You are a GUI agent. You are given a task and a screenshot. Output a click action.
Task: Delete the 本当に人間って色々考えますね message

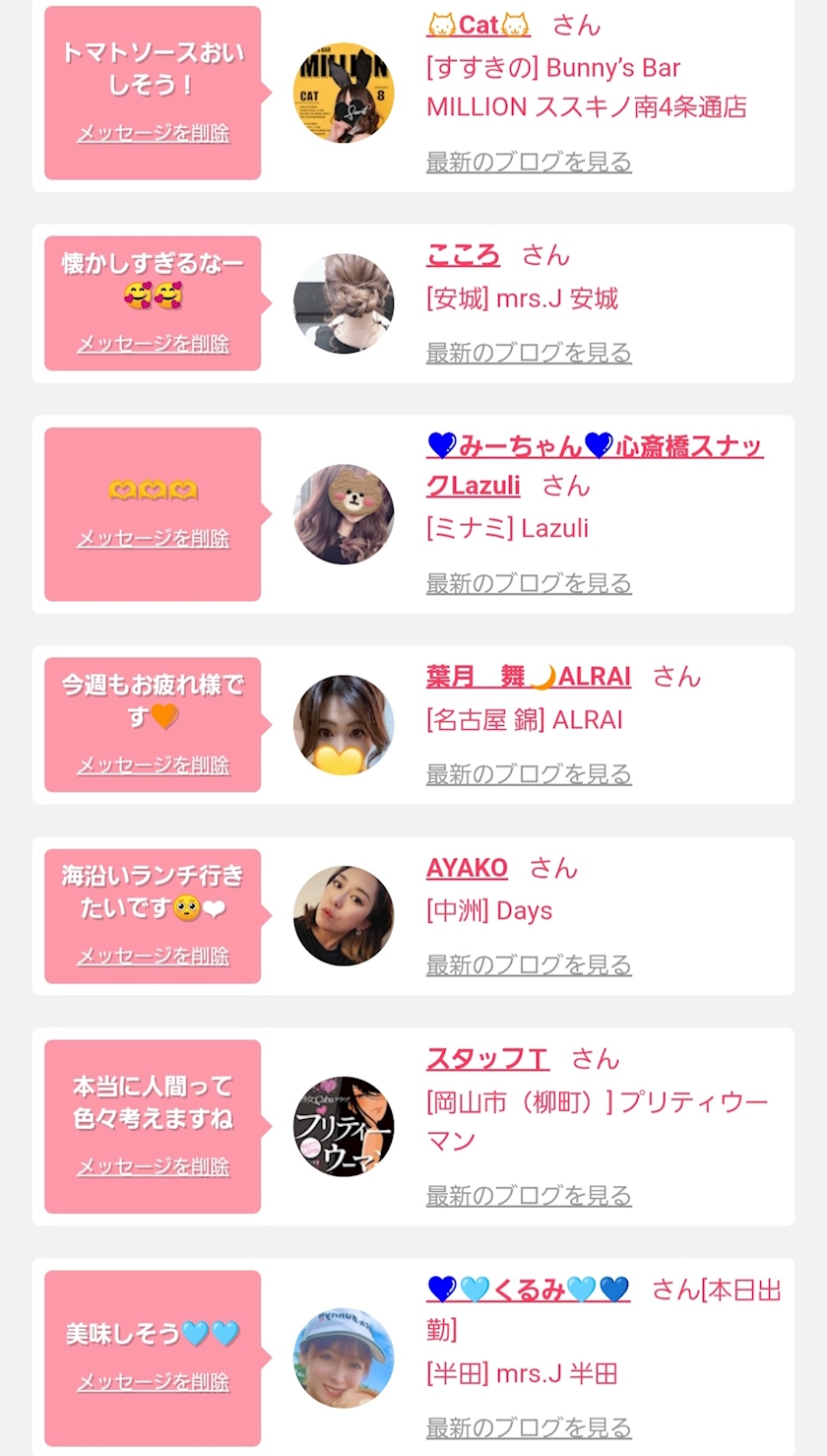(153, 1166)
